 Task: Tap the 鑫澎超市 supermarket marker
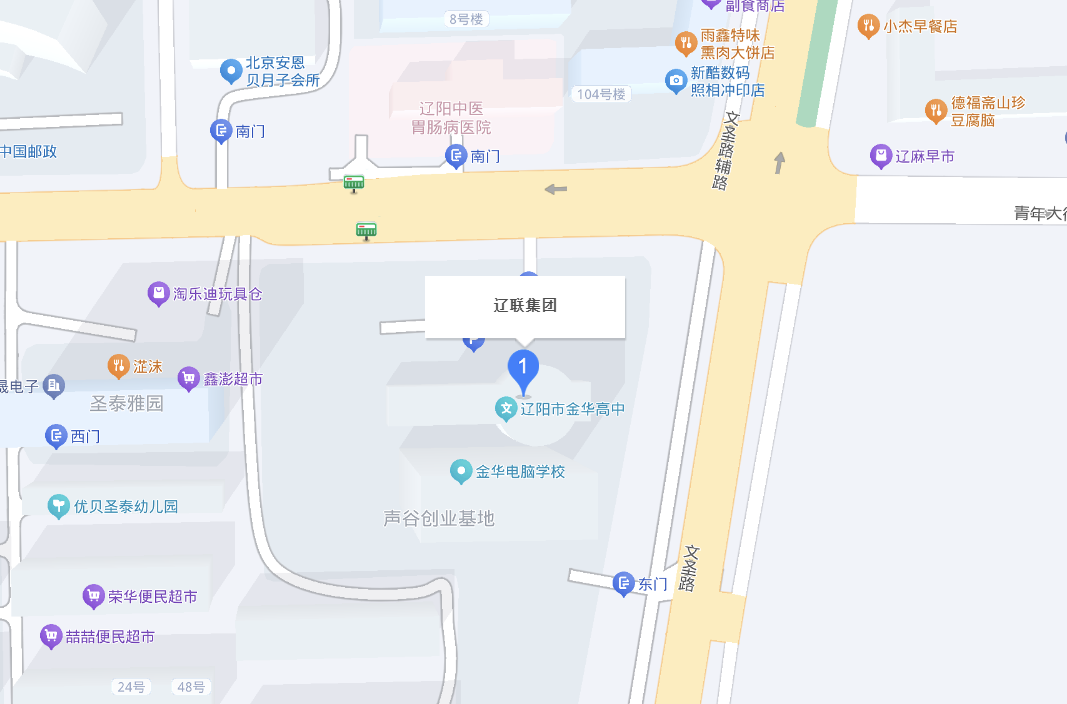point(188,379)
